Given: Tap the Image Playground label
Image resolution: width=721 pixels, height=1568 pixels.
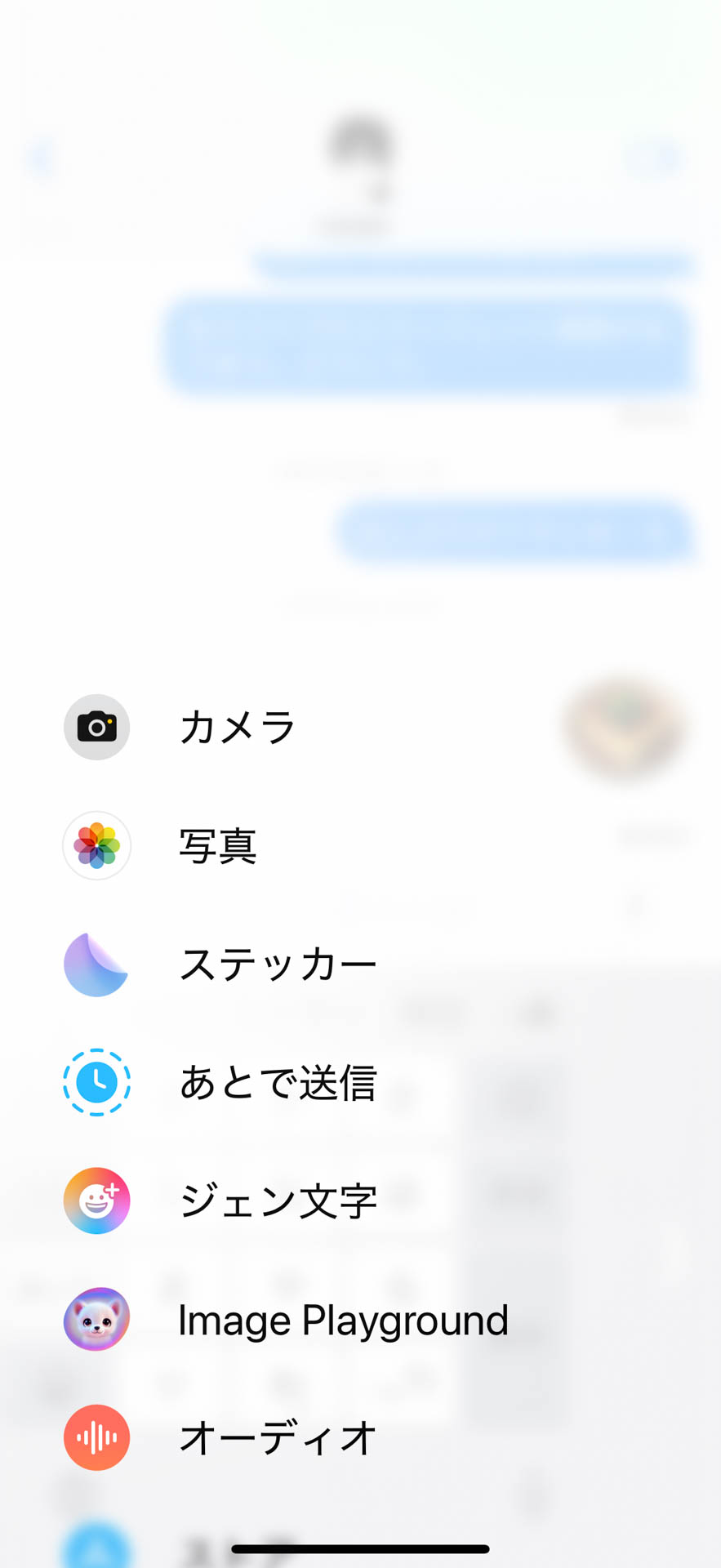Looking at the screenshot, I should 345,1317.
